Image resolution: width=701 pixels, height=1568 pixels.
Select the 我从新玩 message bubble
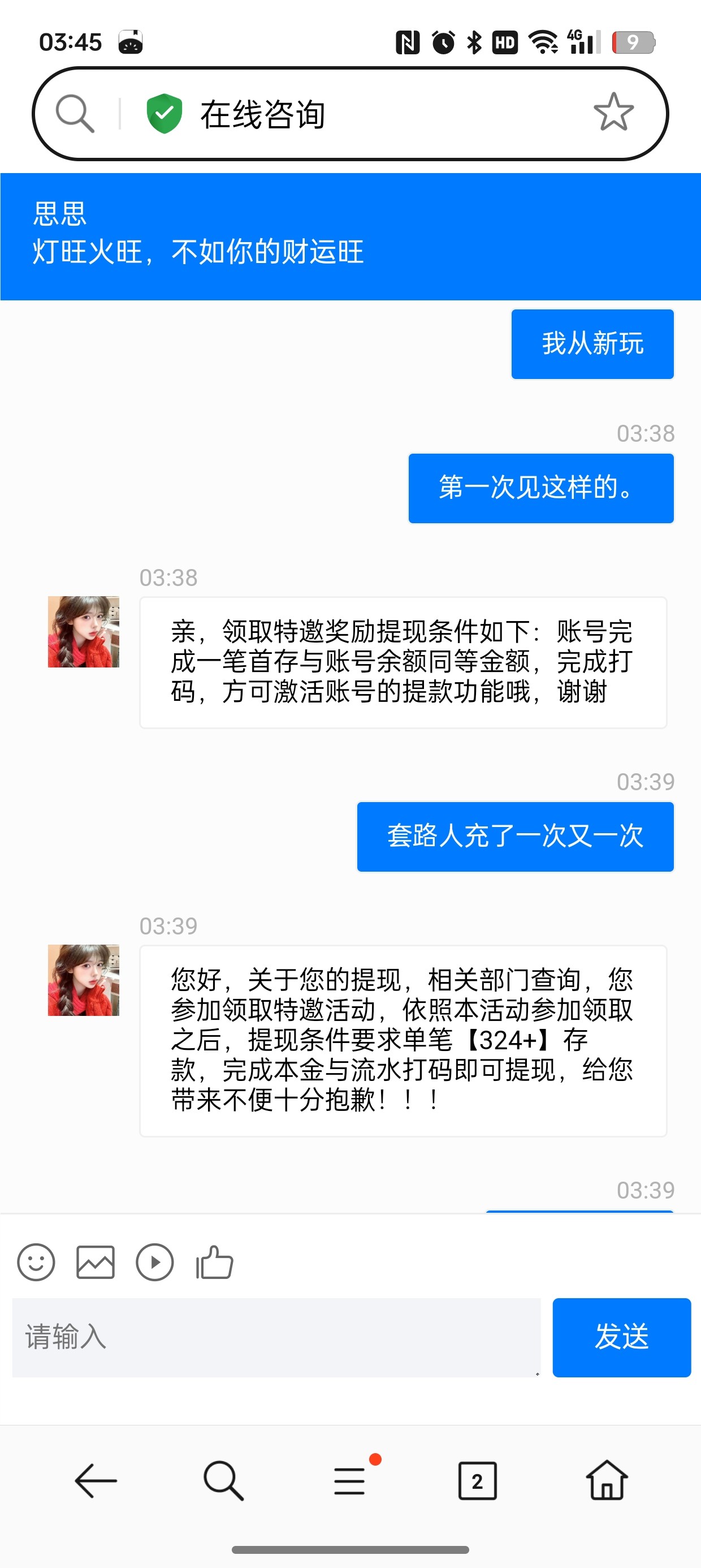pos(592,343)
